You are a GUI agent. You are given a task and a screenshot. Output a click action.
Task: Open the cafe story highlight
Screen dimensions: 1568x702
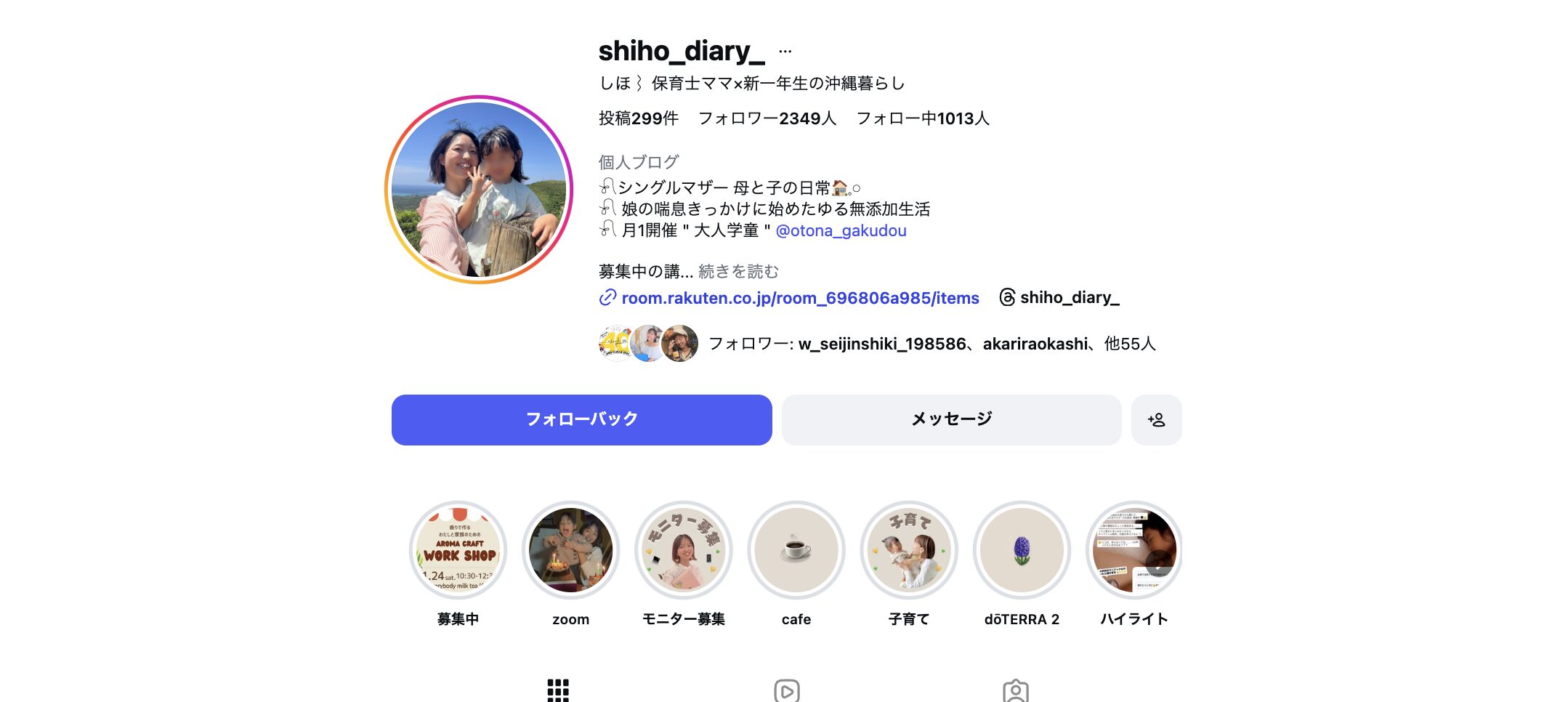[796, 550]
